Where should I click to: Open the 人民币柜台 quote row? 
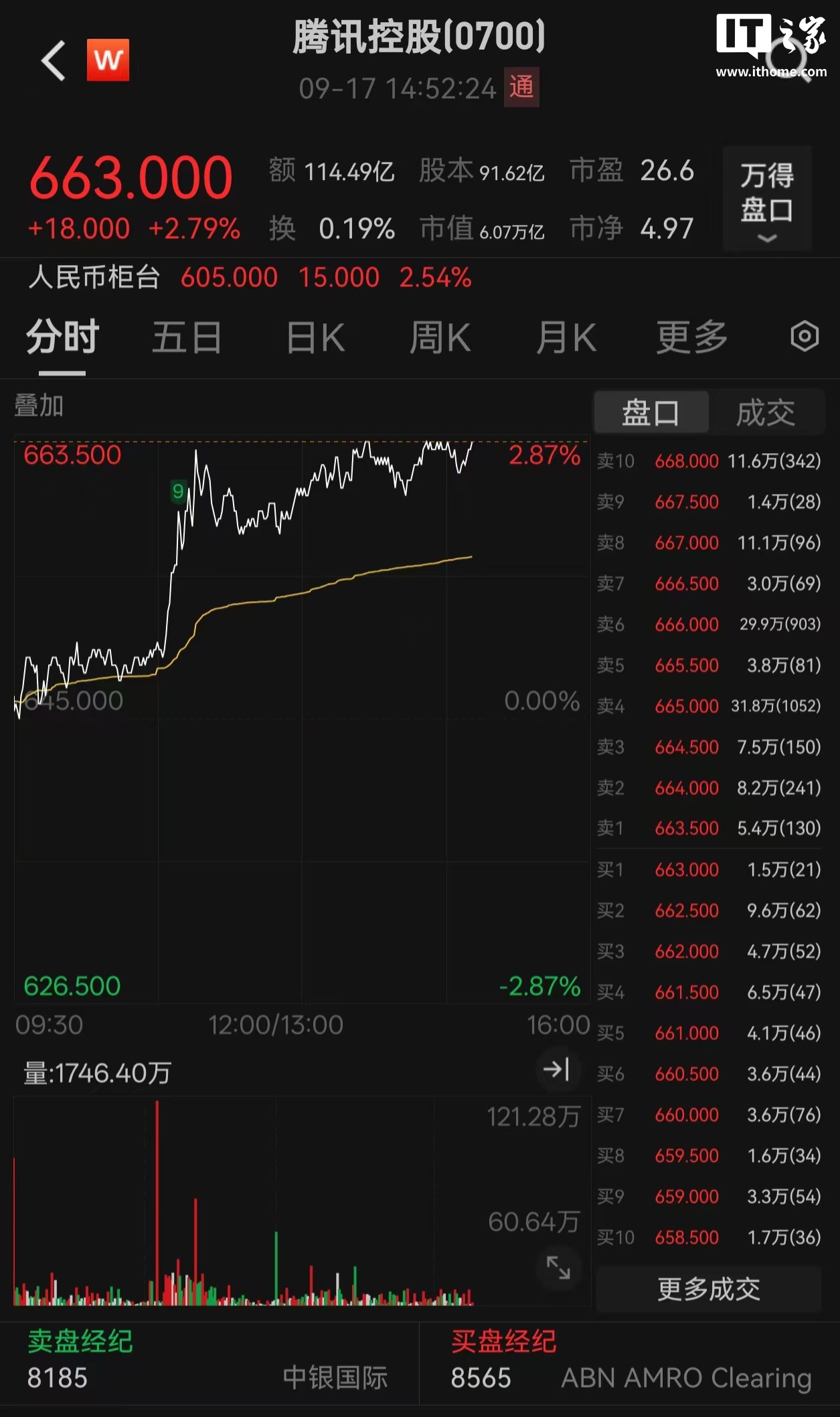click(x=249, y=277)
